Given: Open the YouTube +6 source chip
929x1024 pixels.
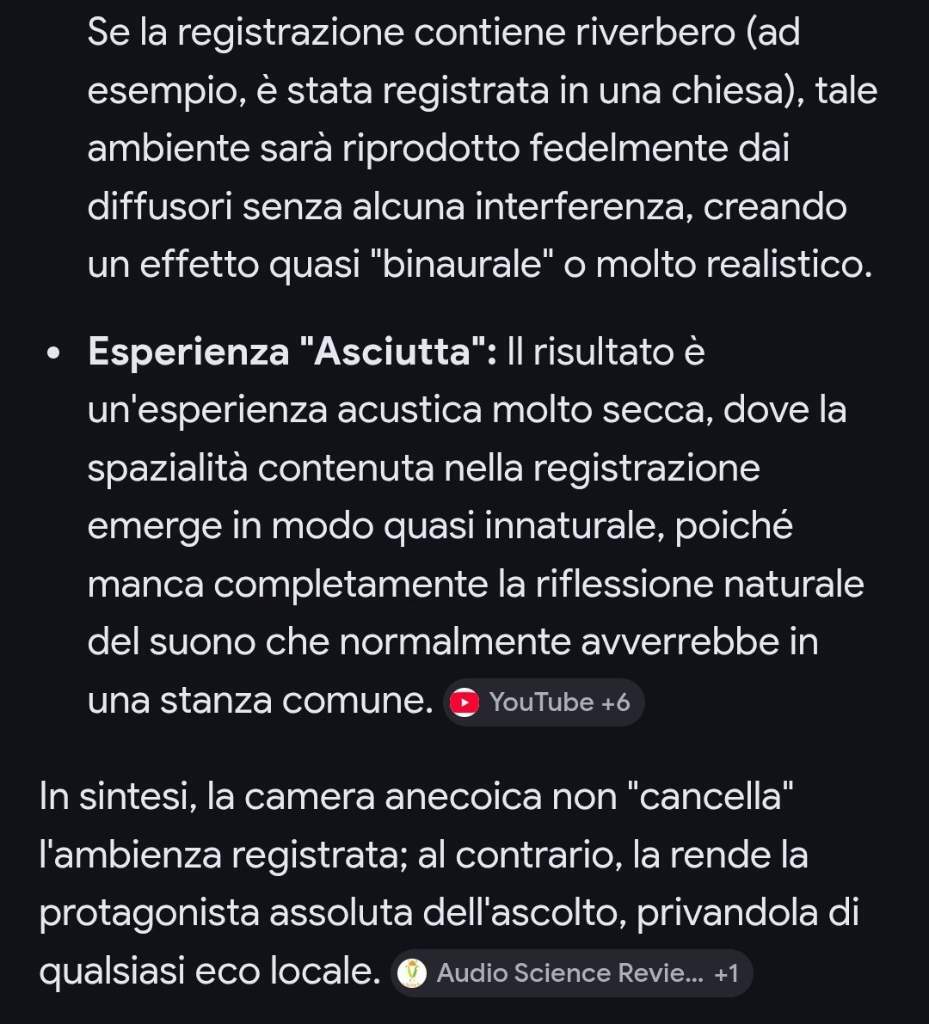Looking at the screenshot, I should (x=543, y=702).
